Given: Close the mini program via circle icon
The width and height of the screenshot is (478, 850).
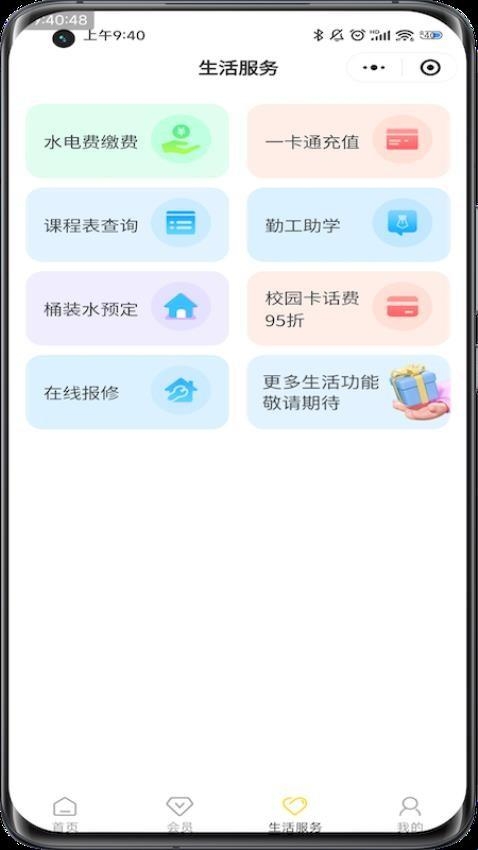Looking at the screenshot, I should point(430,68).
